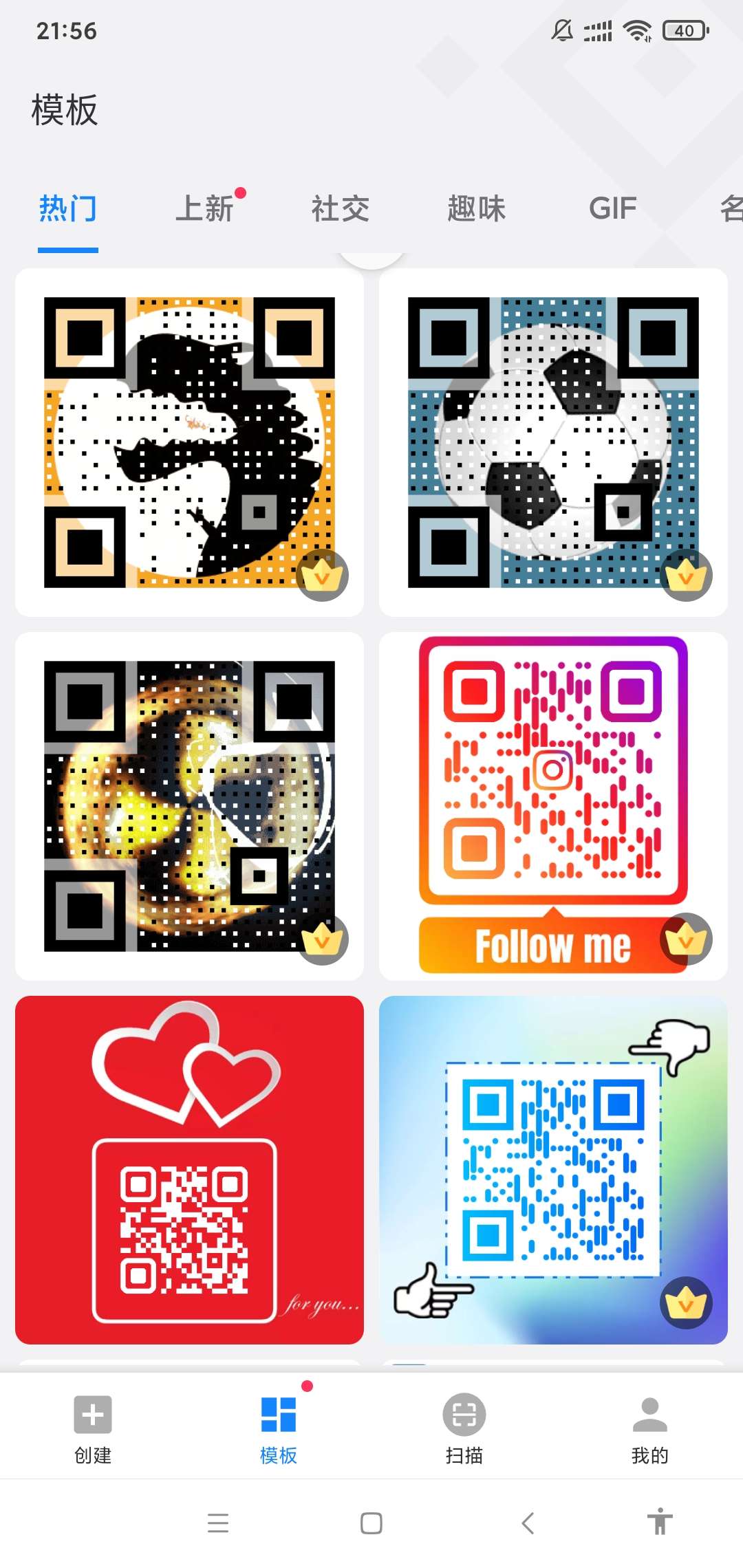Open the golden swirl QR template
This screenshot has width=743, height=1568.
point(189,806)
